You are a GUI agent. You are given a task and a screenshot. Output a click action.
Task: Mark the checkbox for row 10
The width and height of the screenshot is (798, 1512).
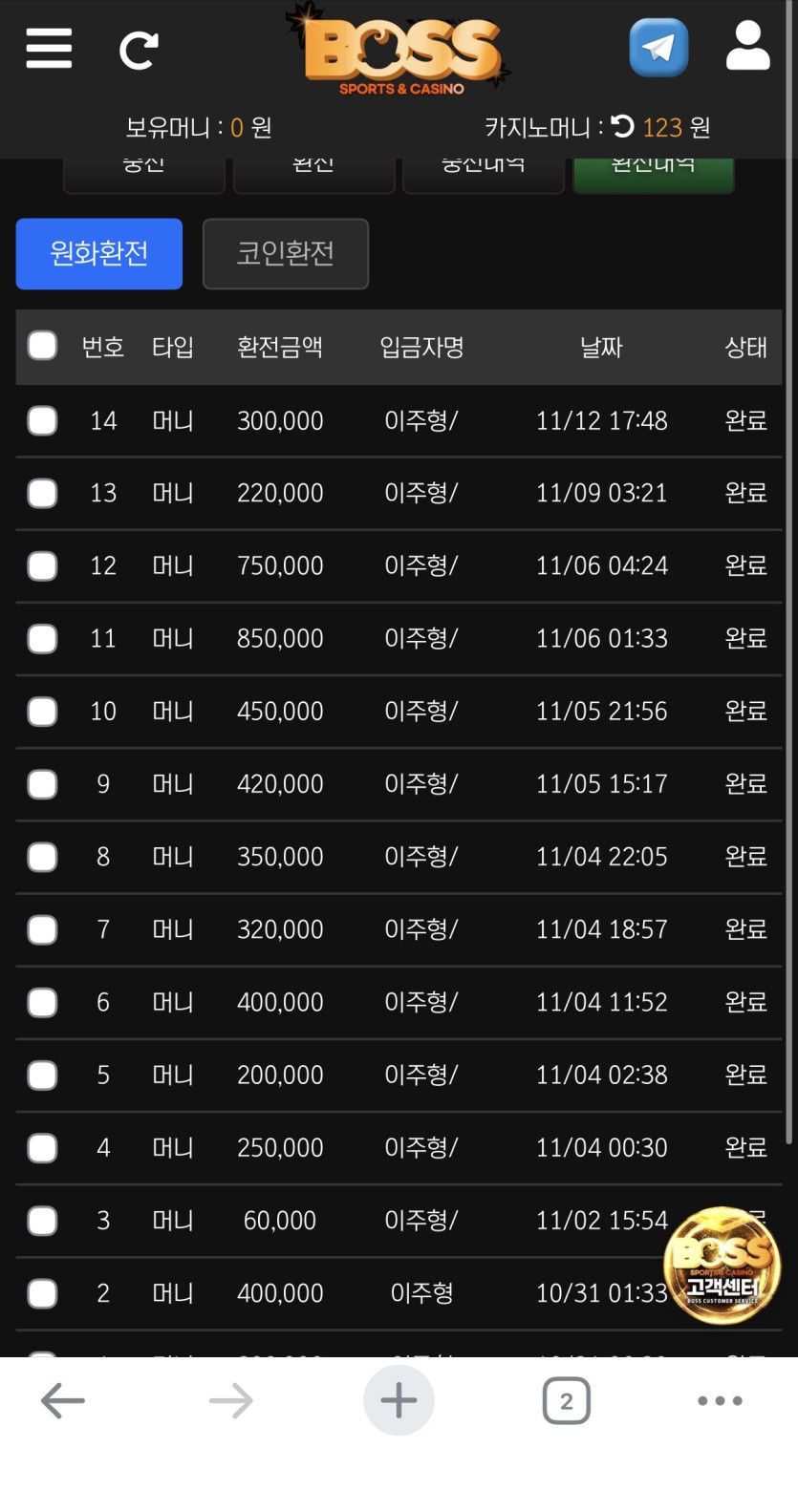click(x=42, y=712)
